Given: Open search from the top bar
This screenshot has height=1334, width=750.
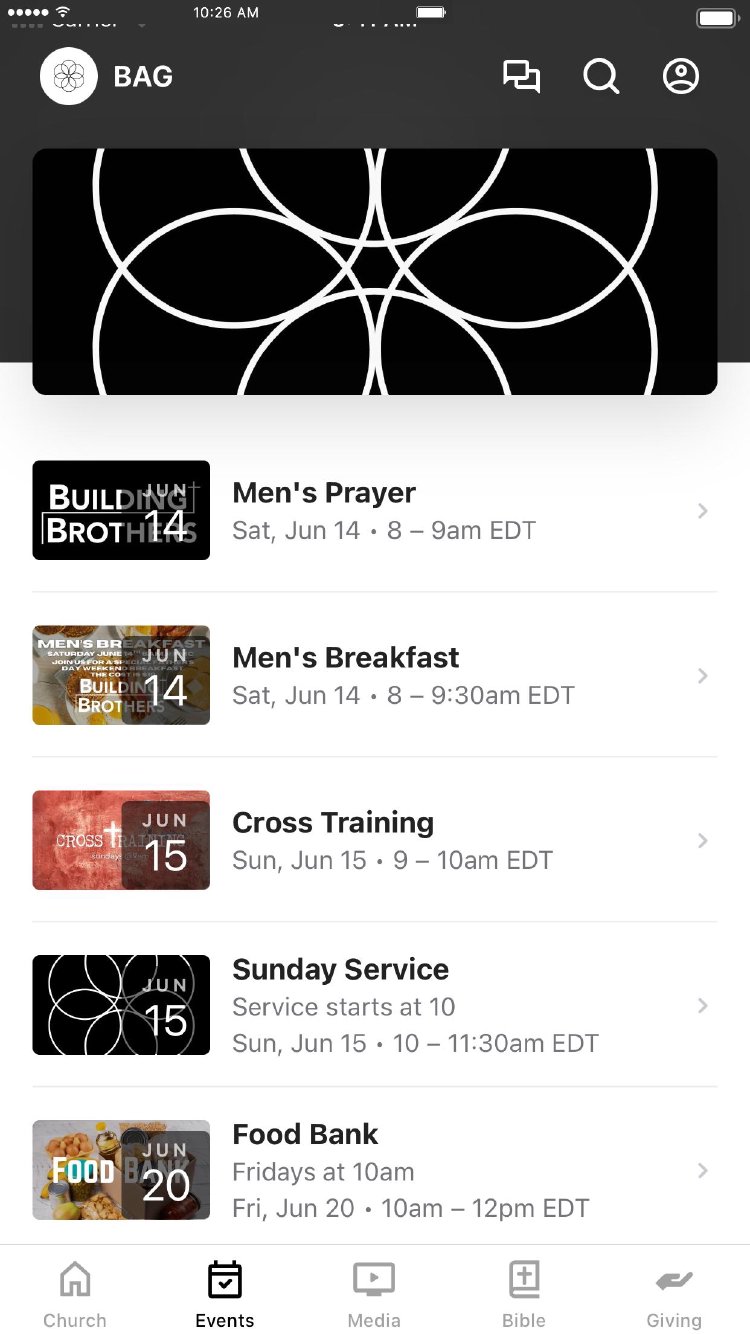Looking at the screenshot, I should 601,77.
